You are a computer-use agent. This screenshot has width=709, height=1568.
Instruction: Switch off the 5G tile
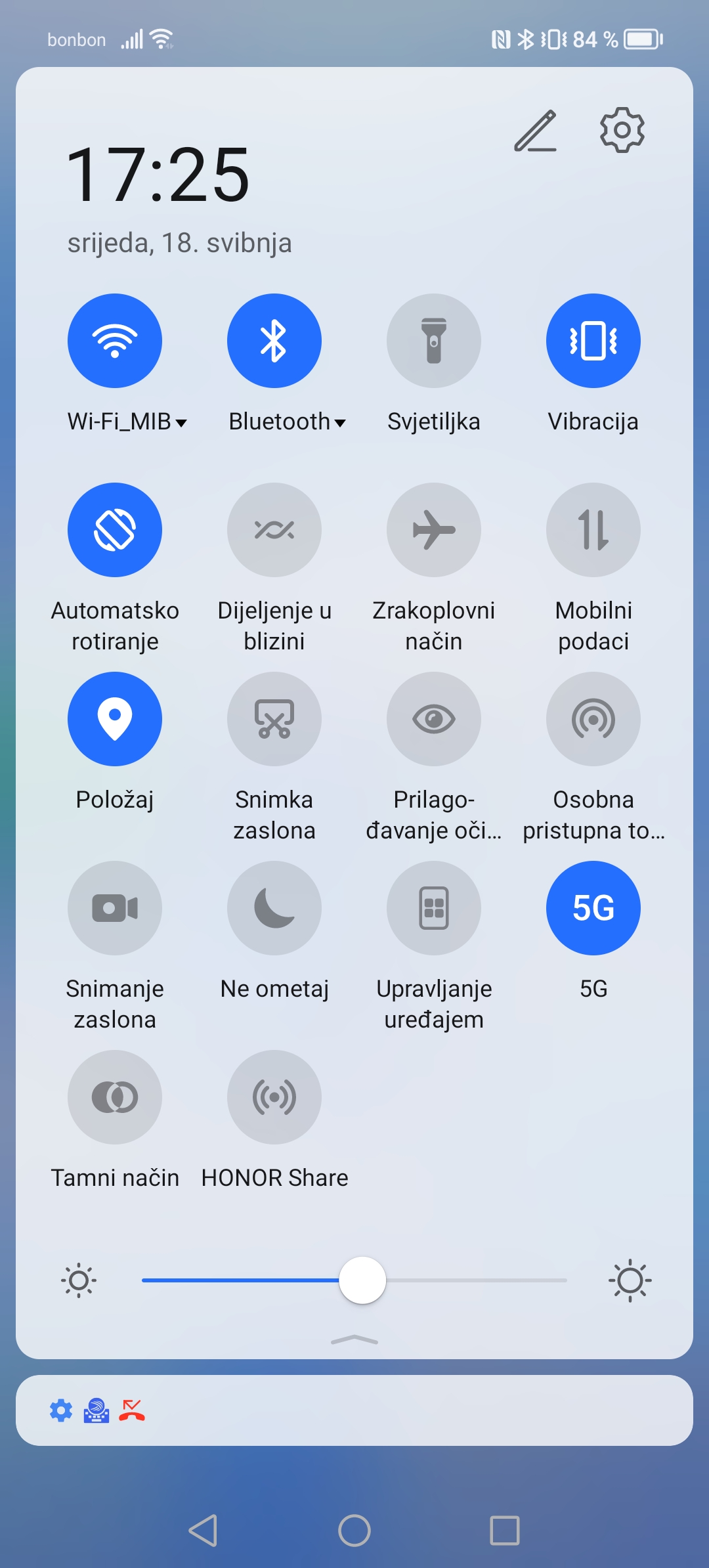593,908
